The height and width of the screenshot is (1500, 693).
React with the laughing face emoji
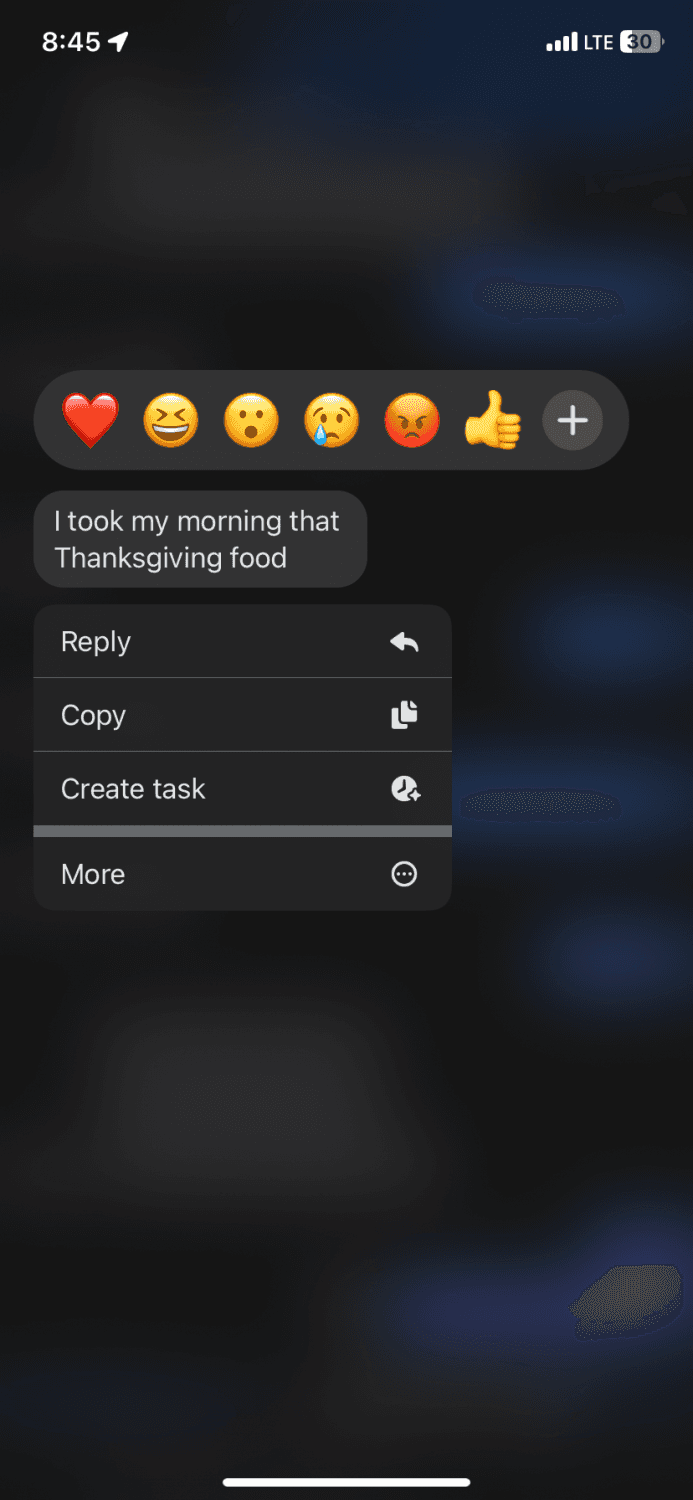171,421
